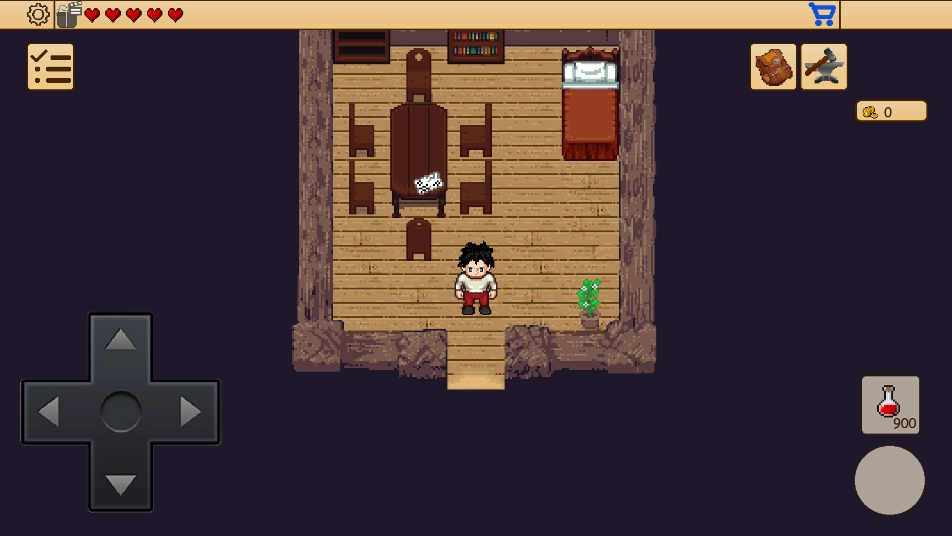The image size is (952, 536).
Task: Move down with the D-pad arrow
Action: pyautogui.click(x=121, y=484)
